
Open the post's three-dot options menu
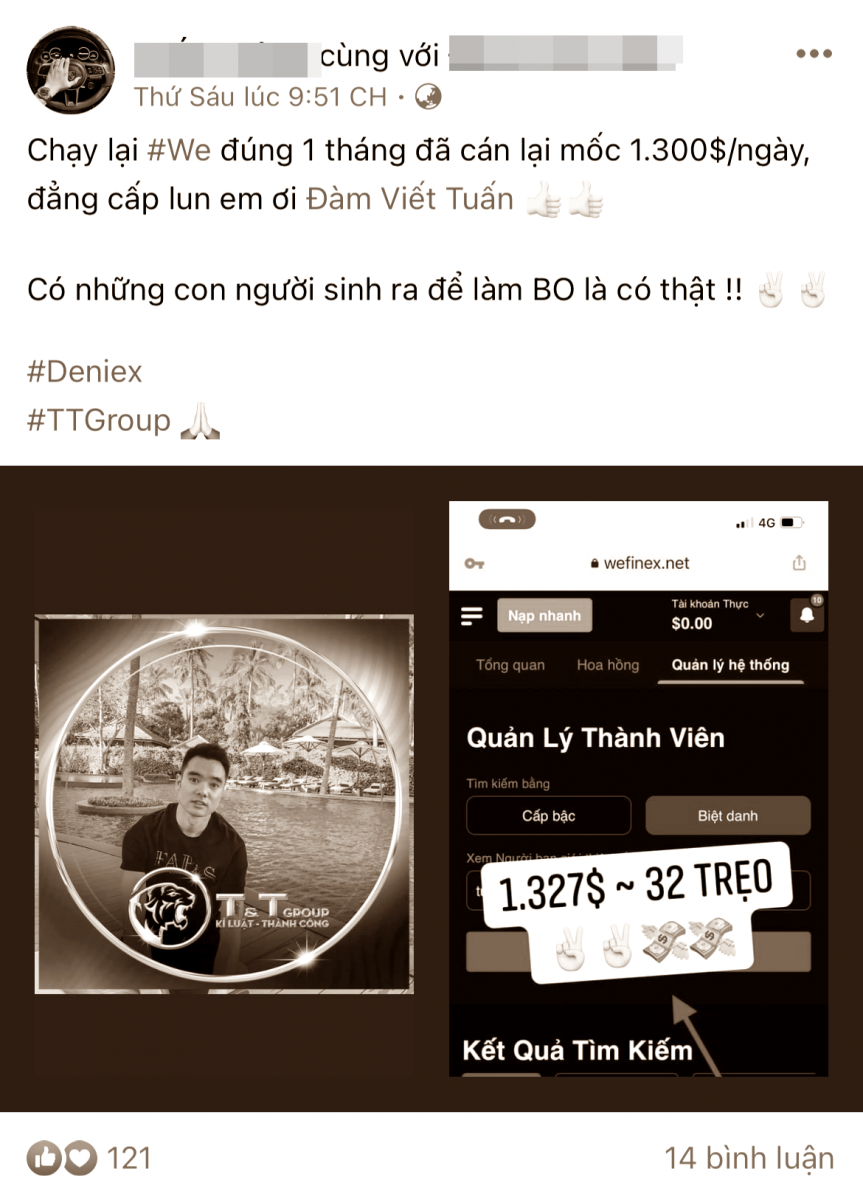pos(813,54)
